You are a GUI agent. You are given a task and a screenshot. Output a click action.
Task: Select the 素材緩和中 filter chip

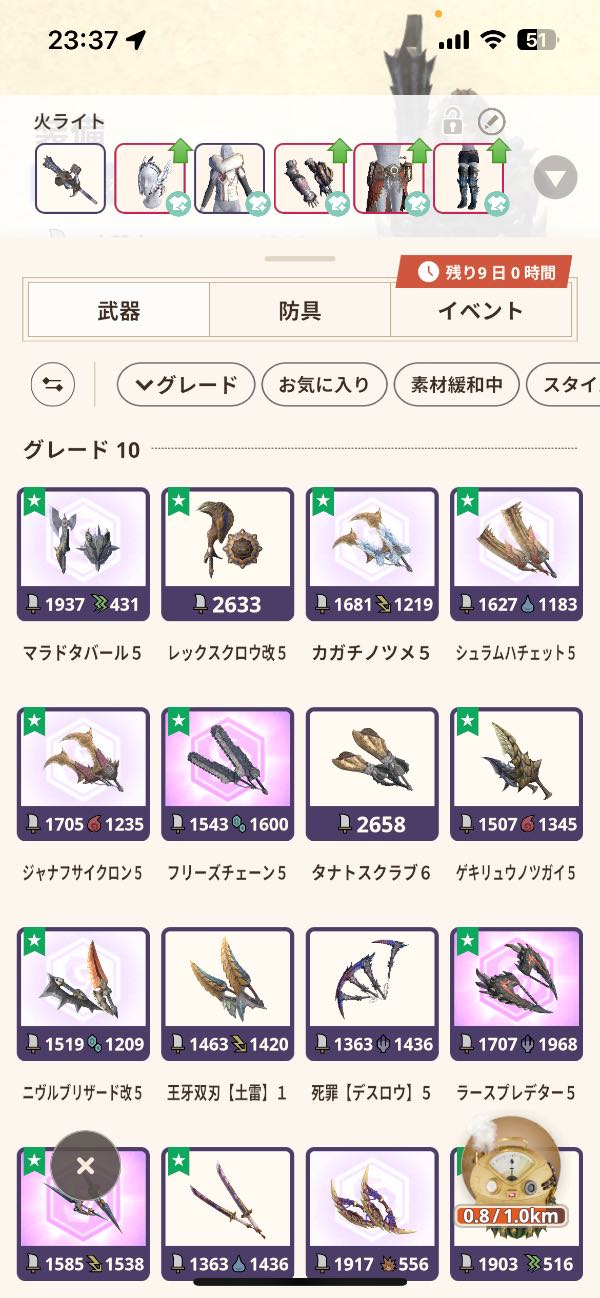point(456,385)
